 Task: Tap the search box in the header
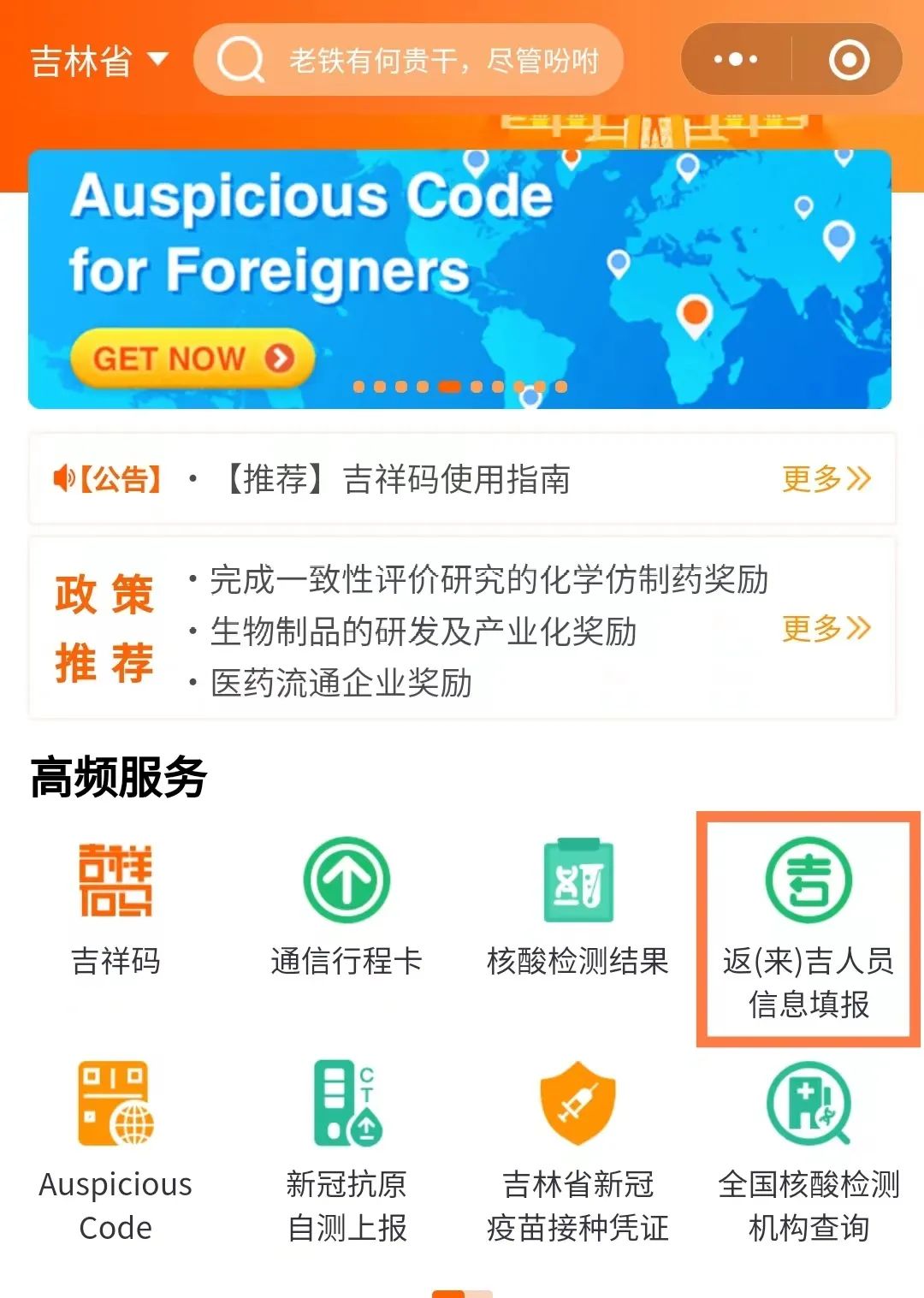pos(409,61)
